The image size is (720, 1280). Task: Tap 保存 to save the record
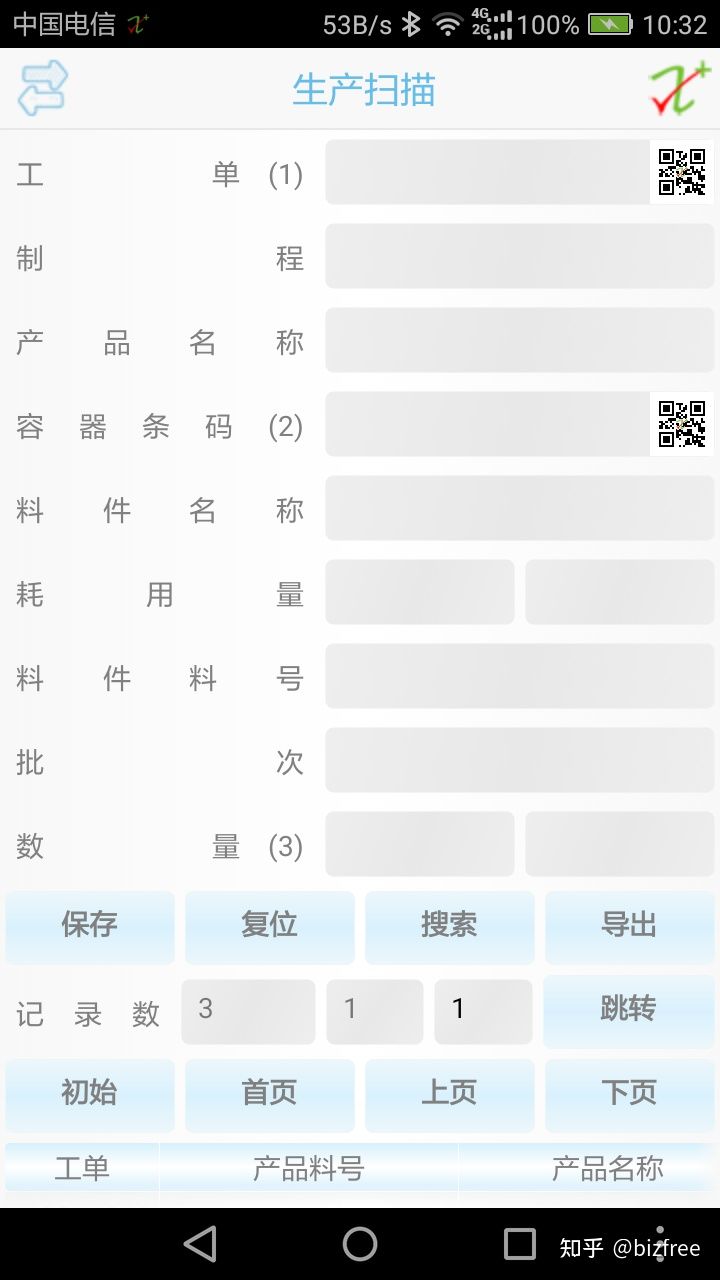(x=90, y=926)
